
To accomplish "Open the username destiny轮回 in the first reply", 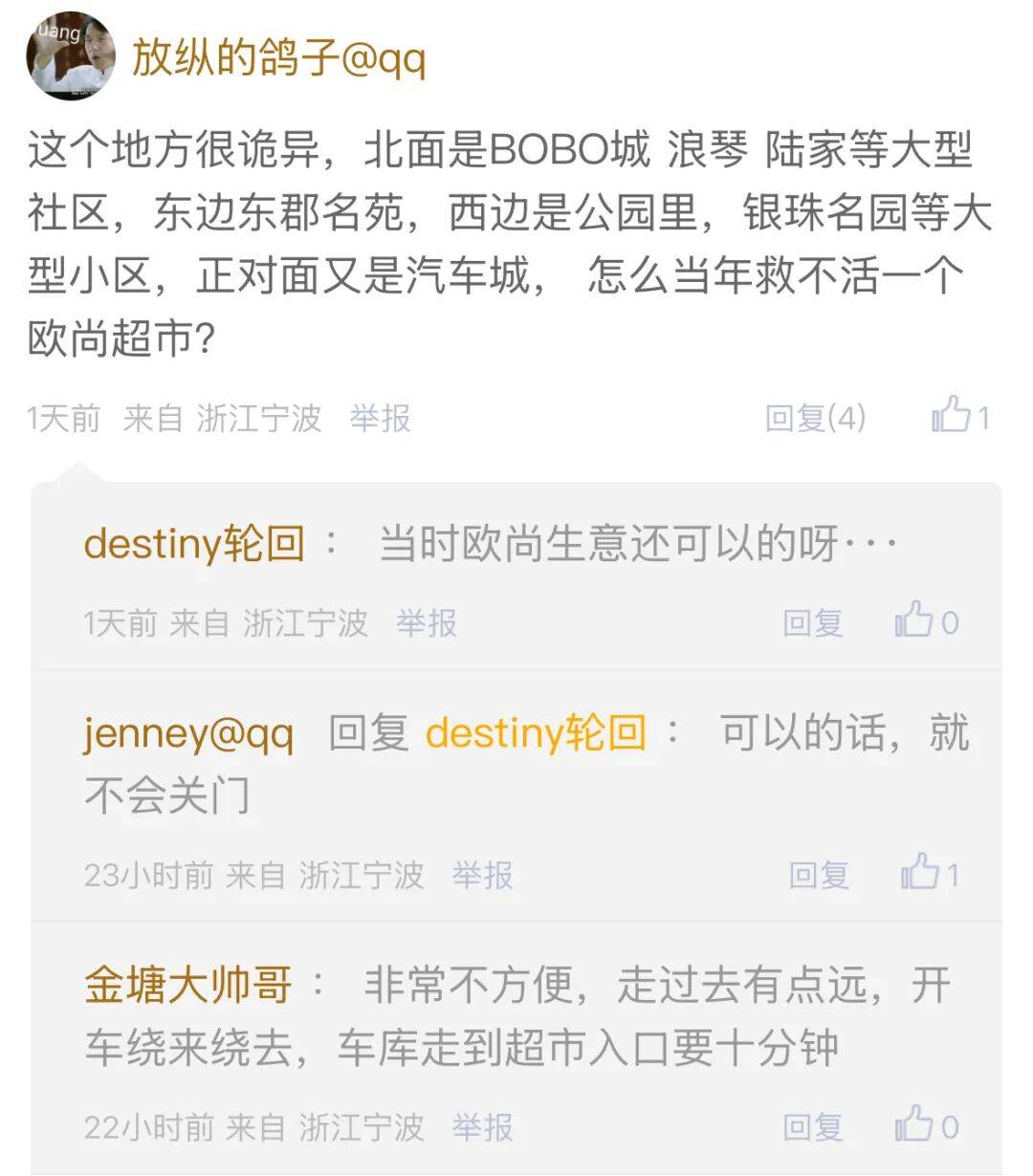I will pos(194,544).
